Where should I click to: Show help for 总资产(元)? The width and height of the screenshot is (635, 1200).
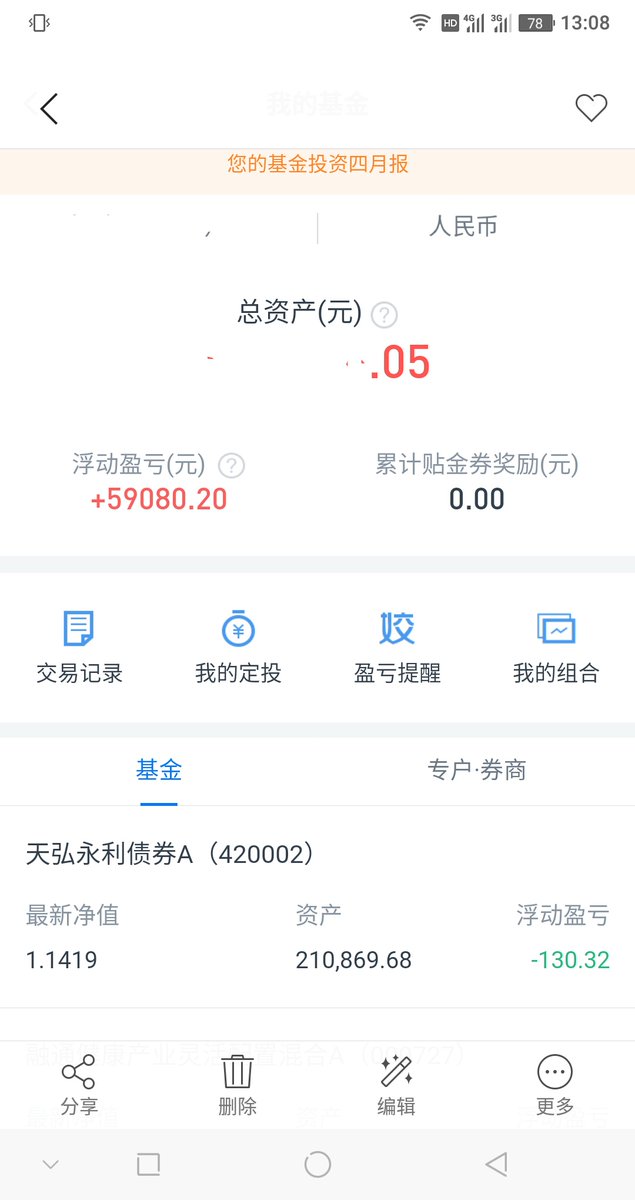(384, 316)
